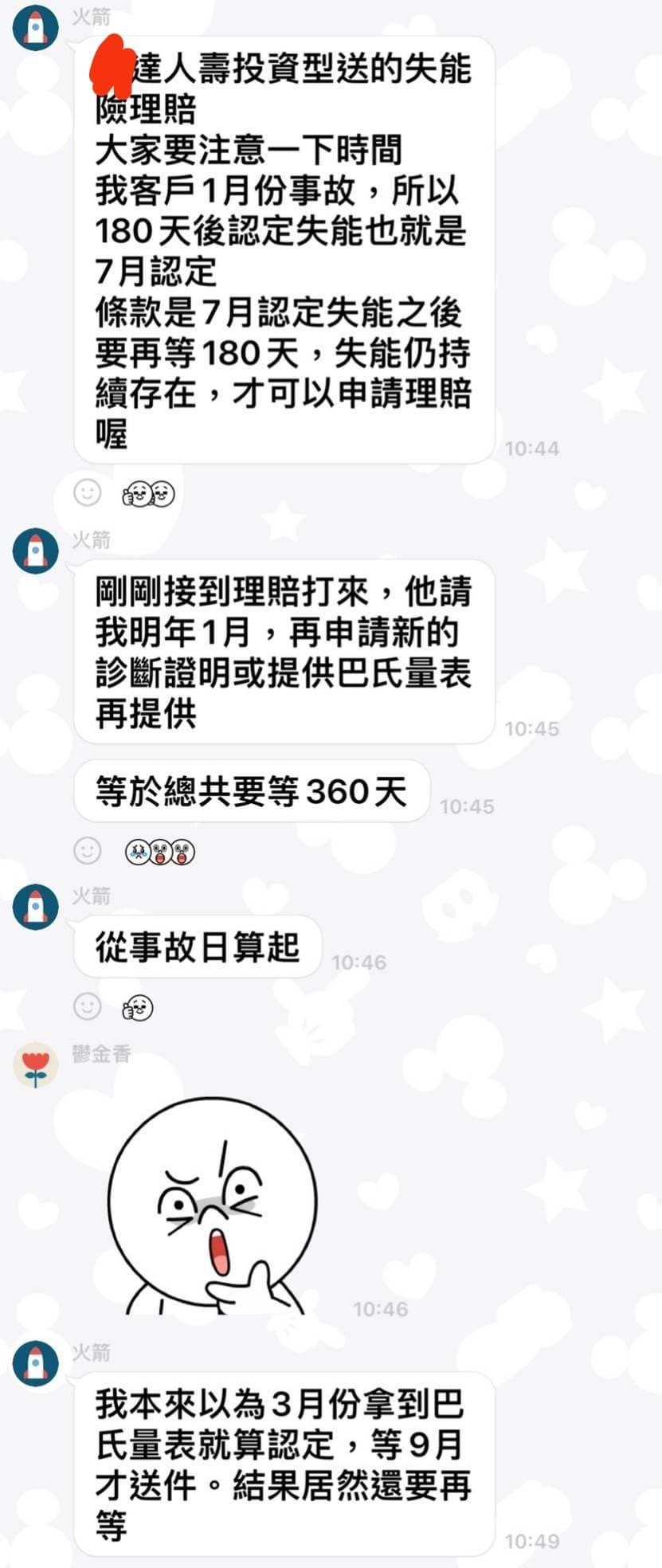Tap 火箭's avatar beside the 我本來以為3月份 message
662x1568 pixels.
36,1363
